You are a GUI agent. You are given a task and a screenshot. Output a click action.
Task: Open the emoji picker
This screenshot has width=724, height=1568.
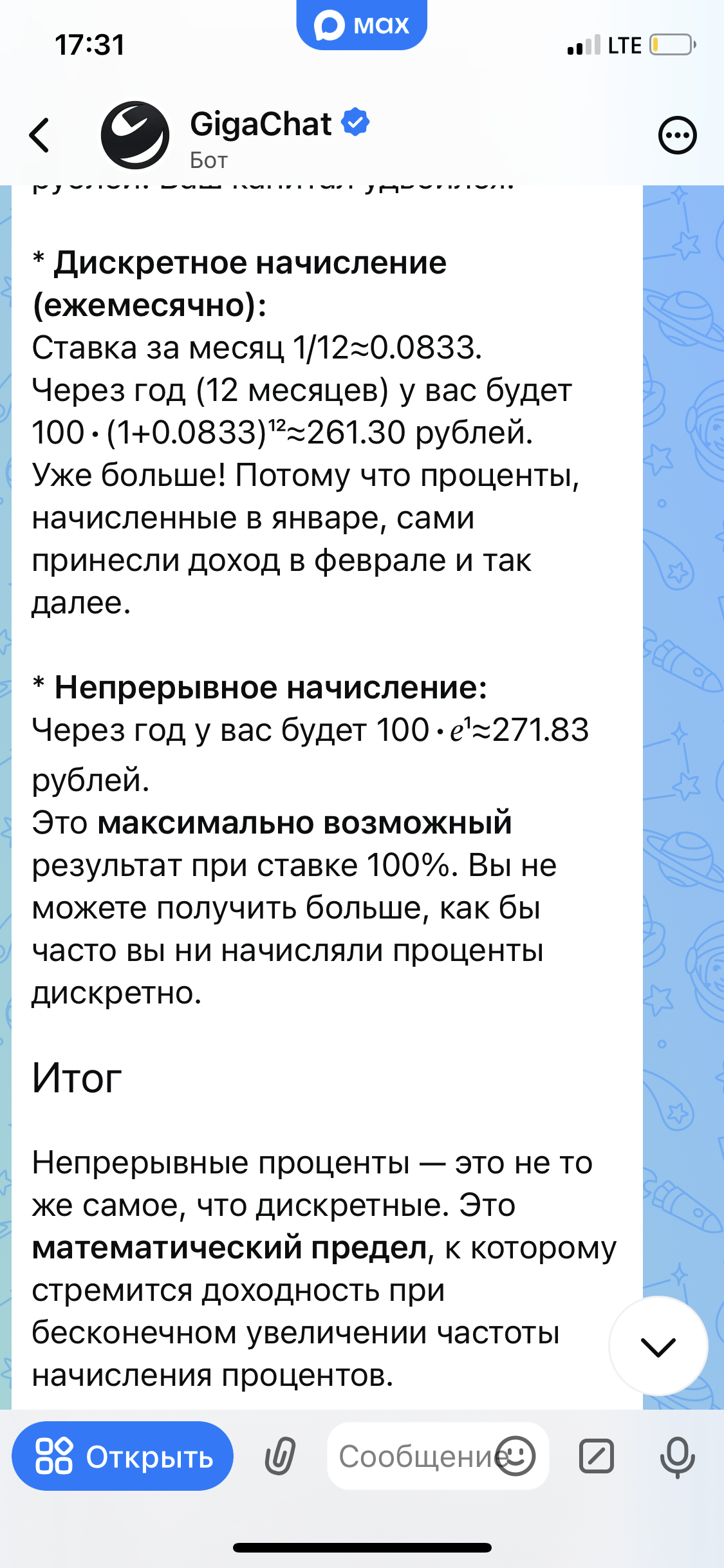click(515, 1456)
